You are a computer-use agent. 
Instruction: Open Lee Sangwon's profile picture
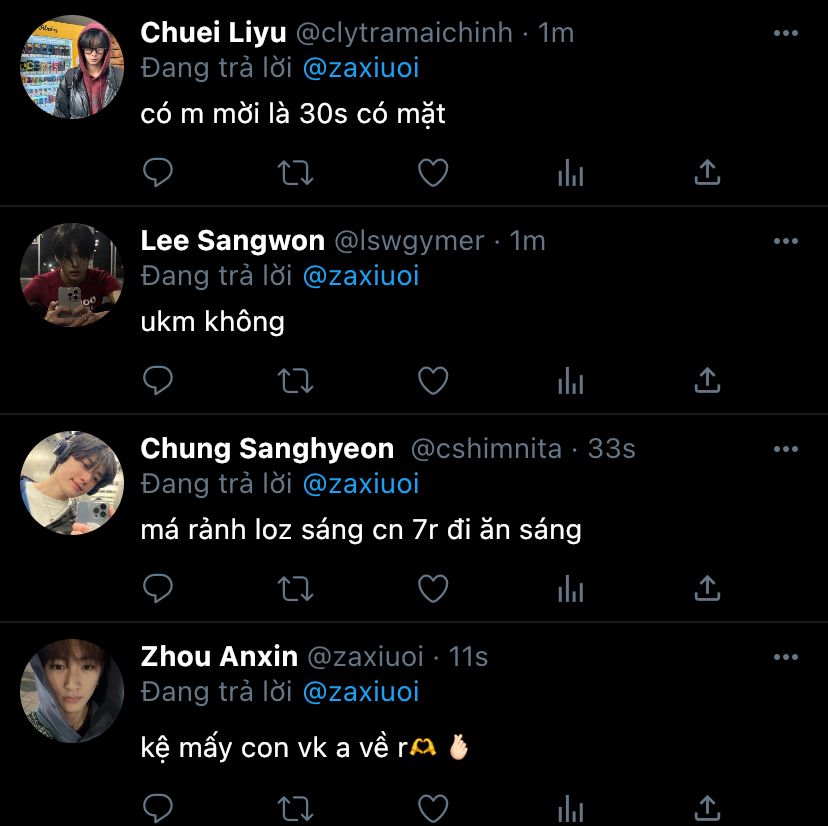pyautogui.click(x=72, y=275)
